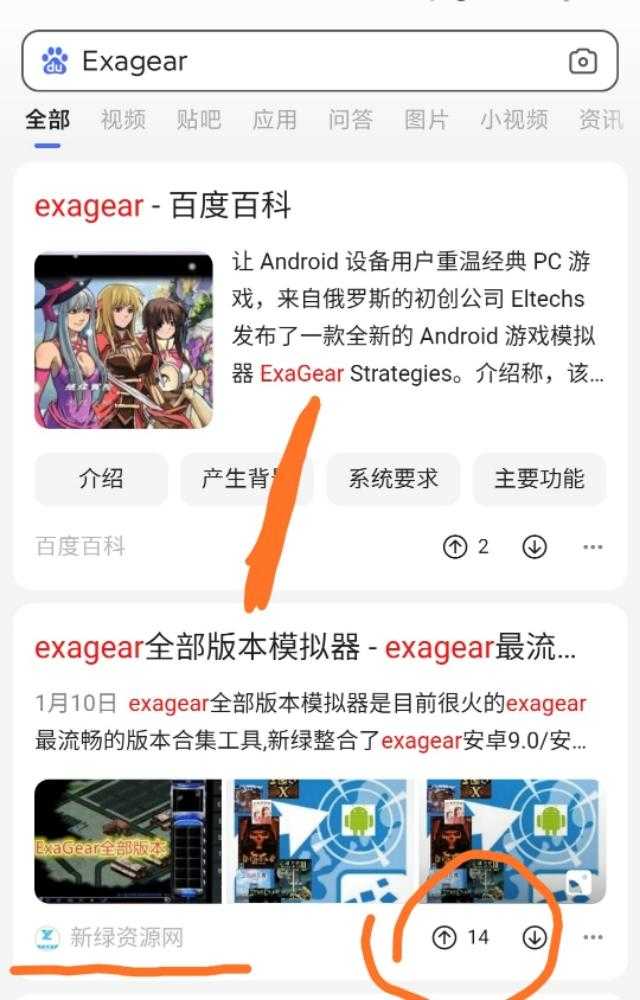
Task: Switch to the 问答 tab
Action: pos(350,120)
